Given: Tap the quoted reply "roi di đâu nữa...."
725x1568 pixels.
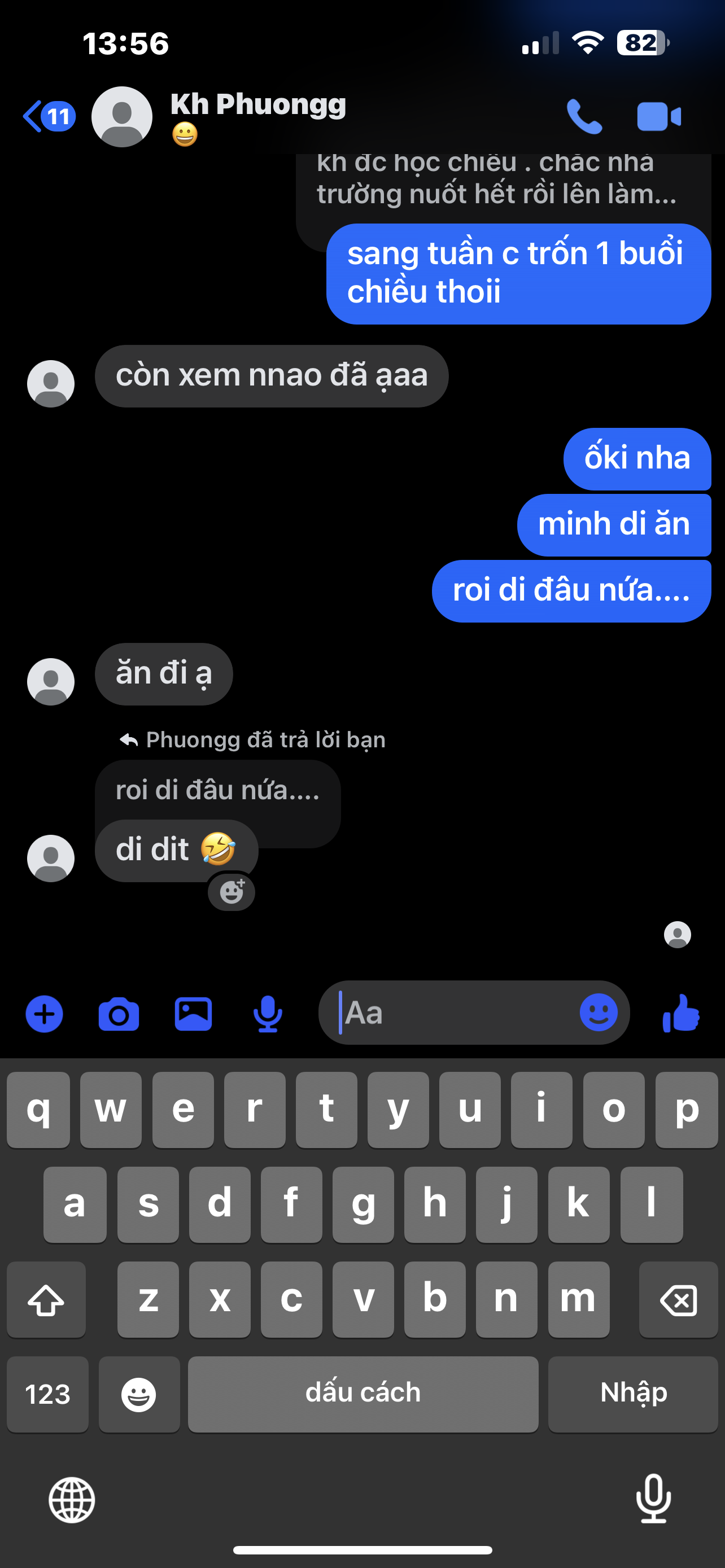Looking at the screenshot, I should [217, 790].
